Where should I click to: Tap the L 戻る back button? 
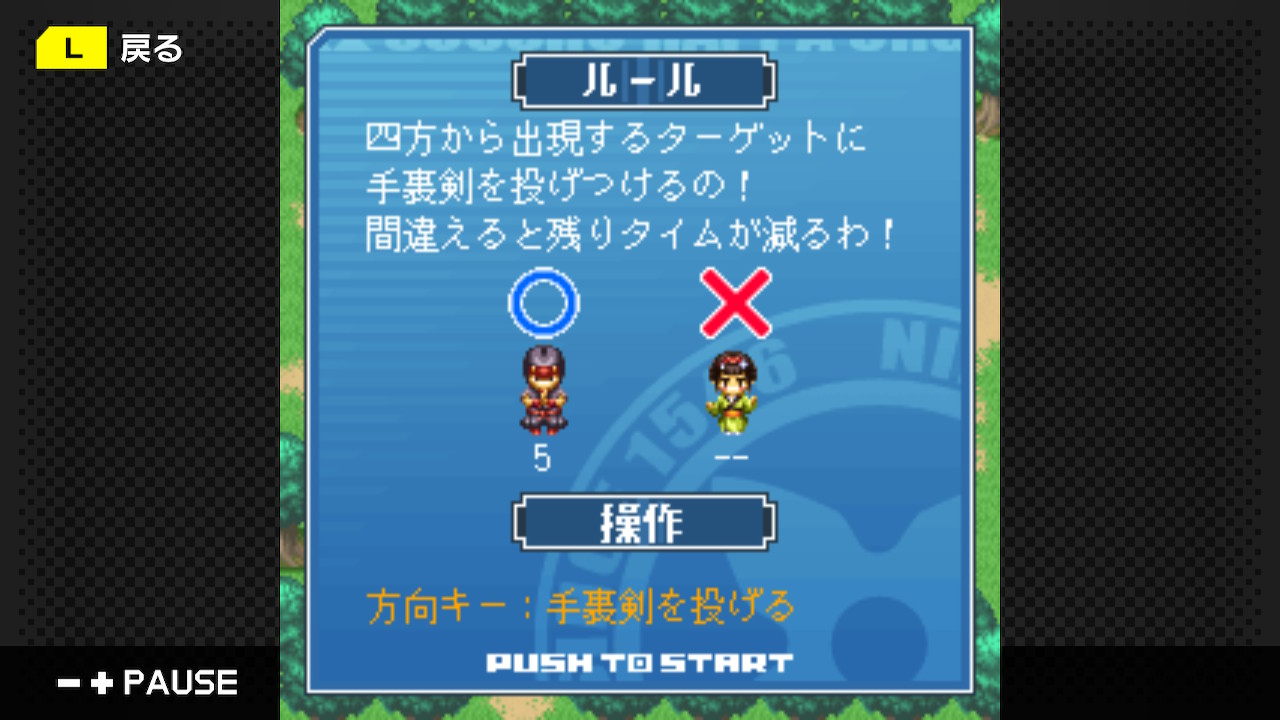click(108, 48)
